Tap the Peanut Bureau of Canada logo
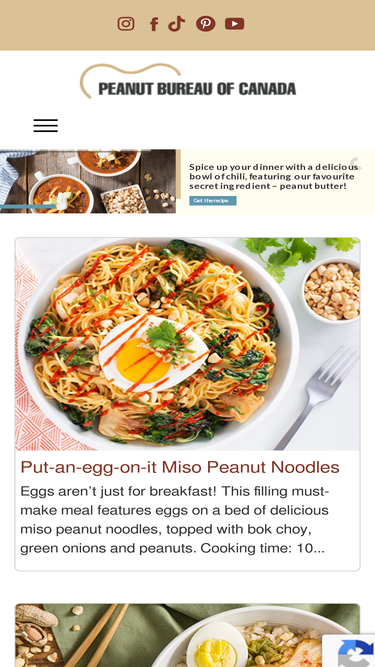Viewport: 375px width, 667px height. point(188,81)
